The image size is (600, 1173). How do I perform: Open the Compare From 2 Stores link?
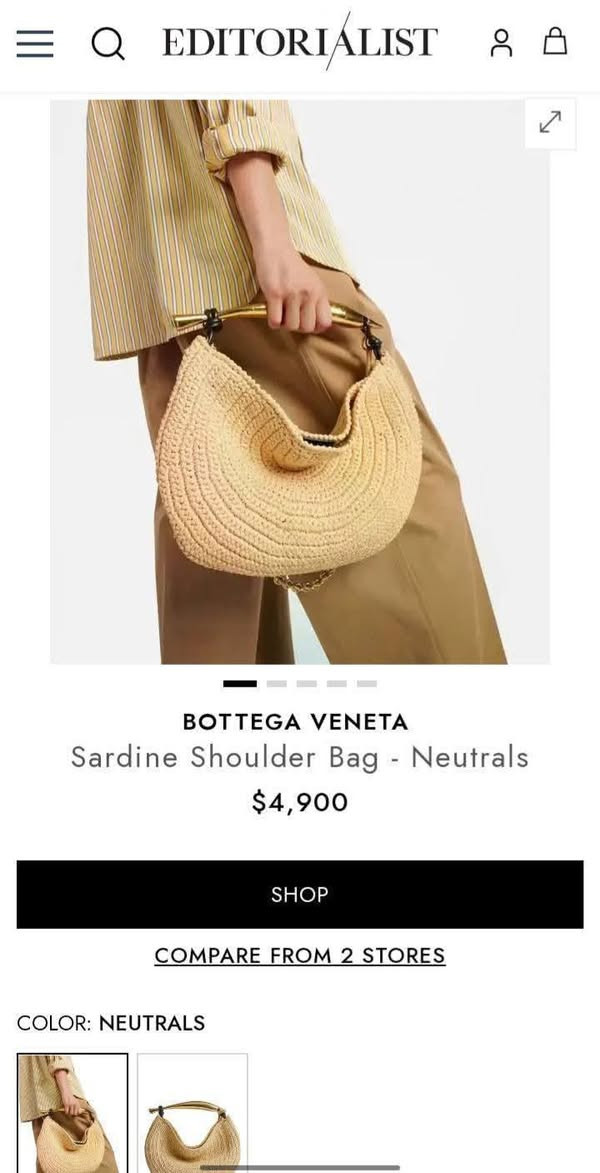pyautogui.click(x=300, y=955)
